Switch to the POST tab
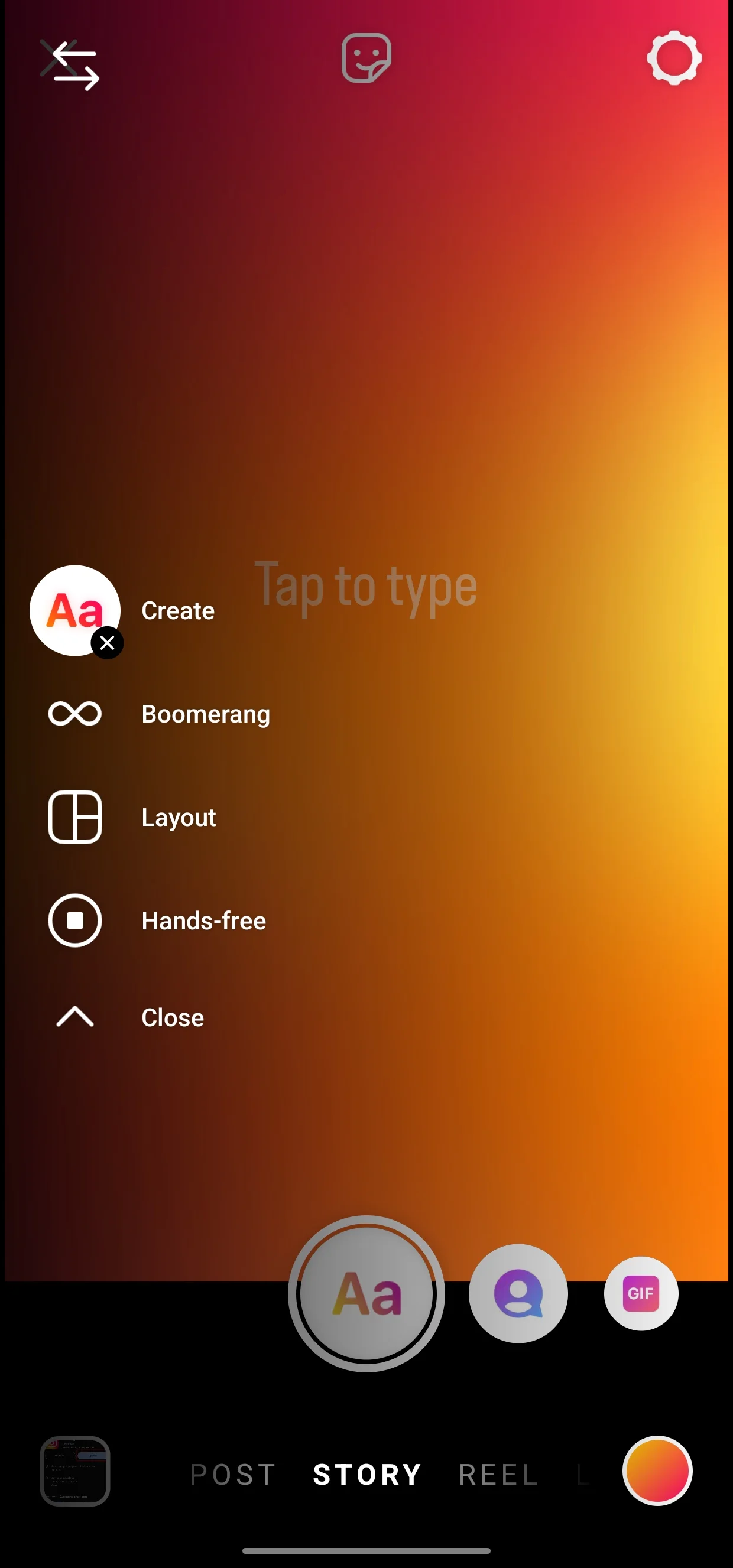 pyautogui.click(x=233, y=1474)
